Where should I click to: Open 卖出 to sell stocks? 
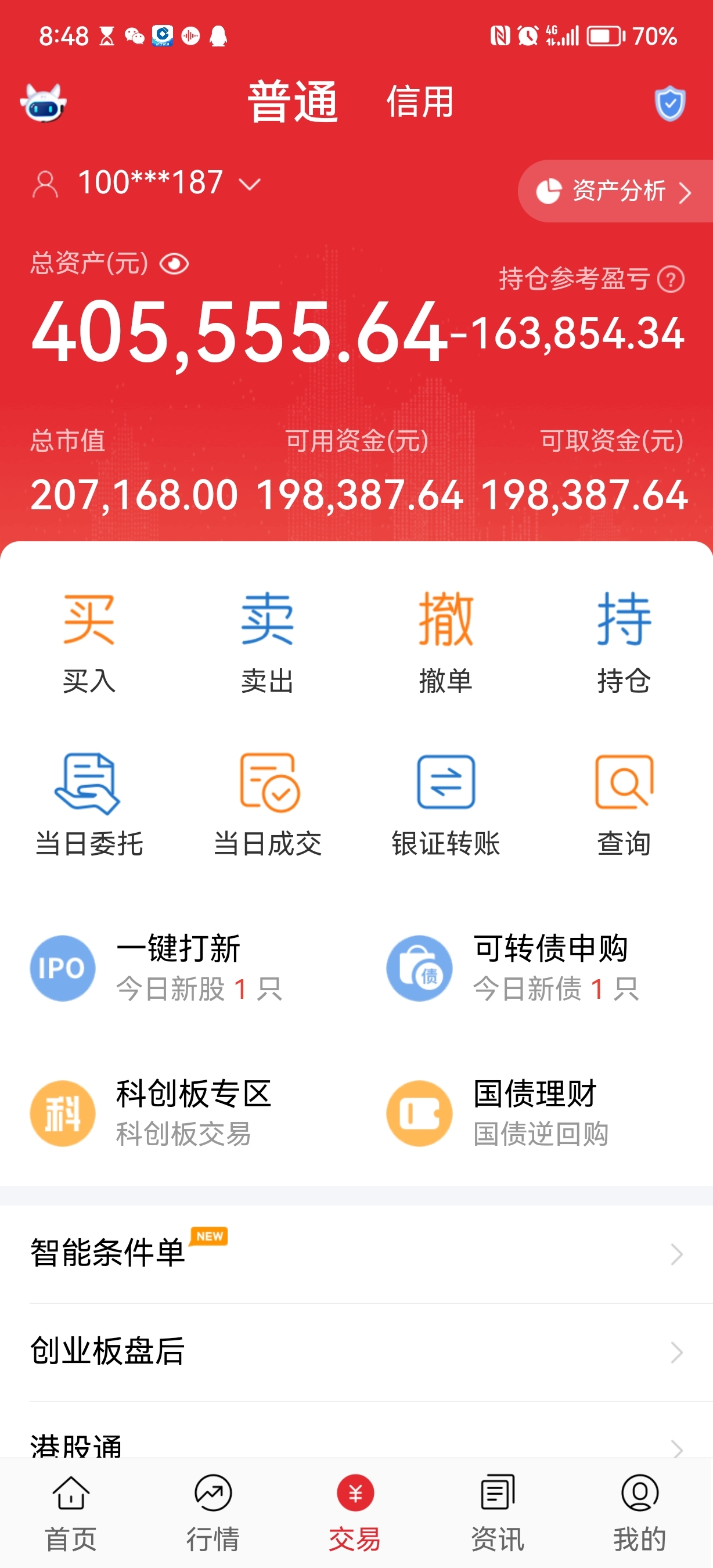[267, 642]
